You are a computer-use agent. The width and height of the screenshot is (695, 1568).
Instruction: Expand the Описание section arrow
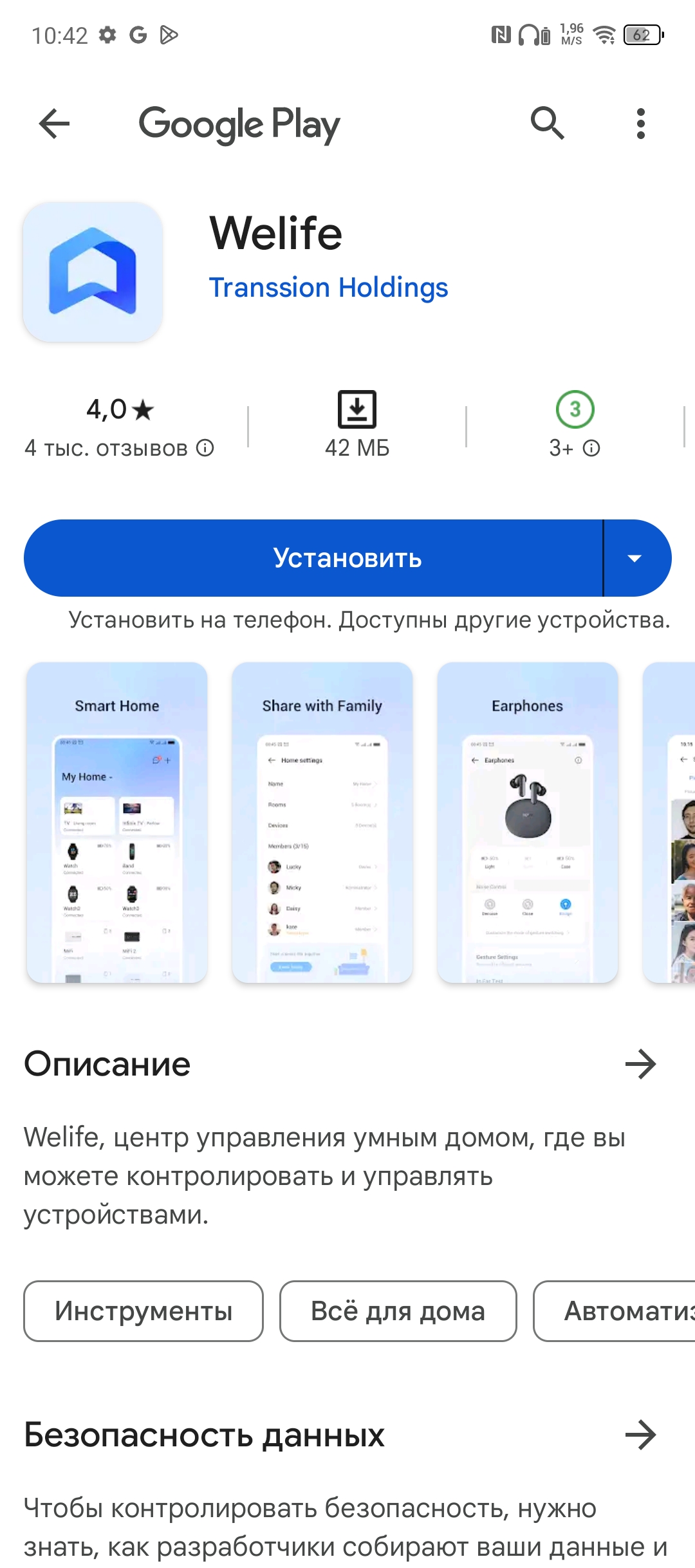click(640, 1064)
